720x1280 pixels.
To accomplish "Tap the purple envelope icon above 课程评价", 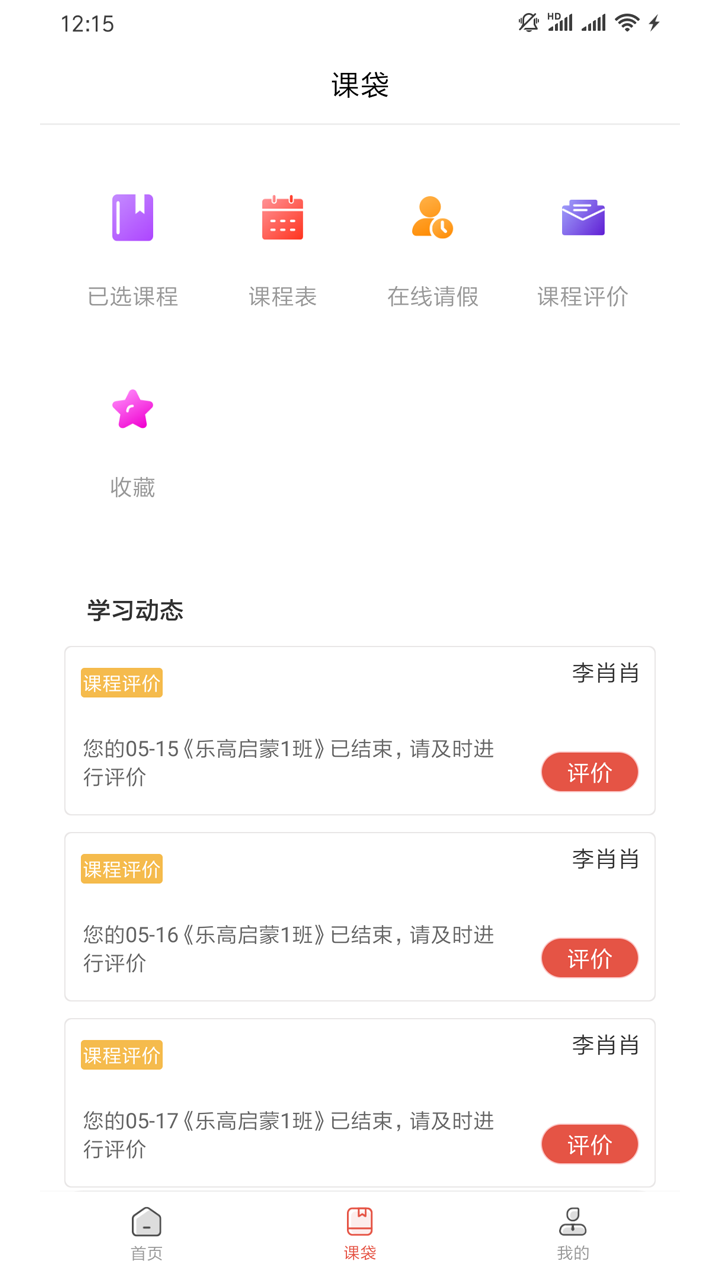I will point(584,216).
